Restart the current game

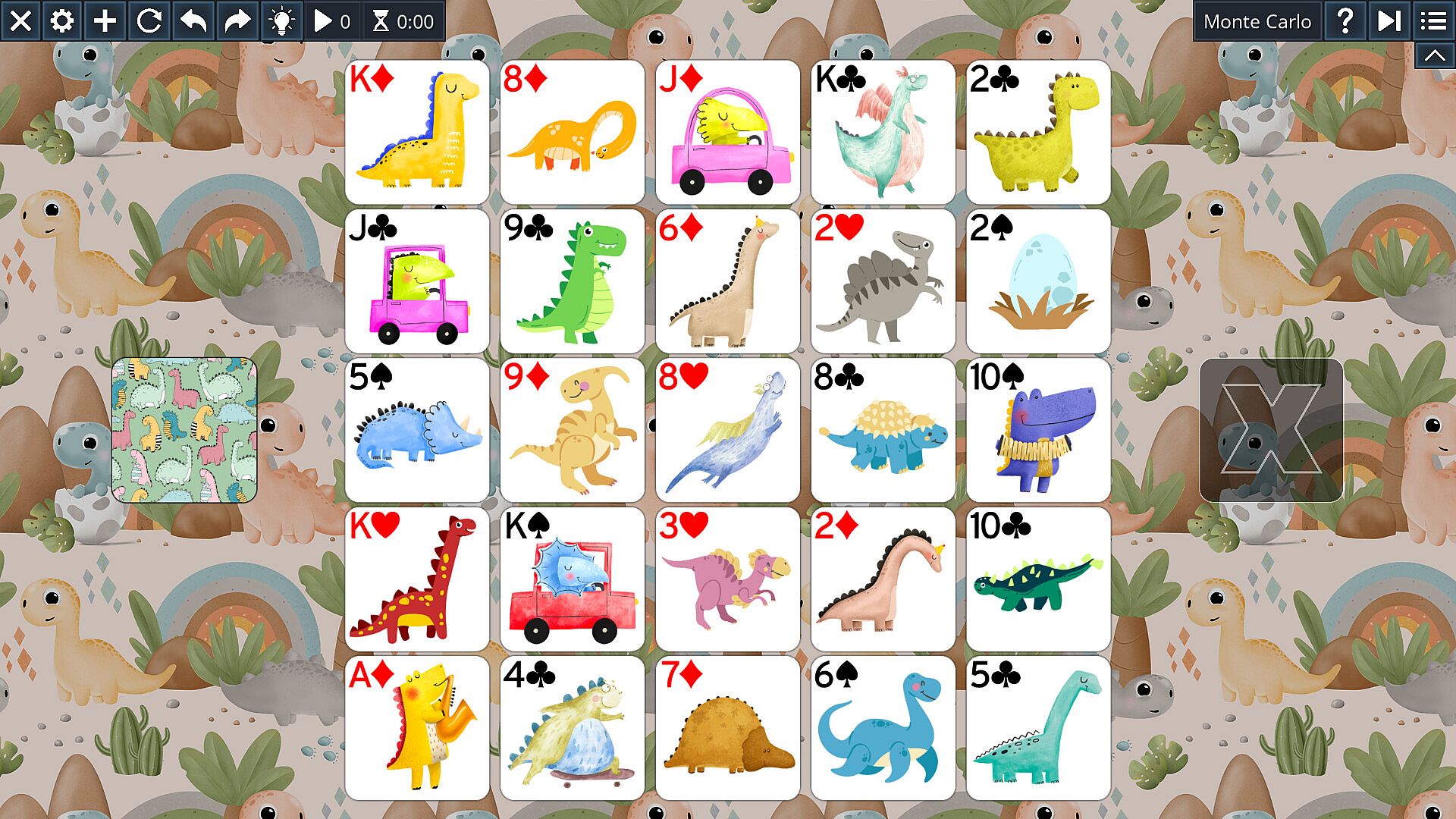coord(149,21)
